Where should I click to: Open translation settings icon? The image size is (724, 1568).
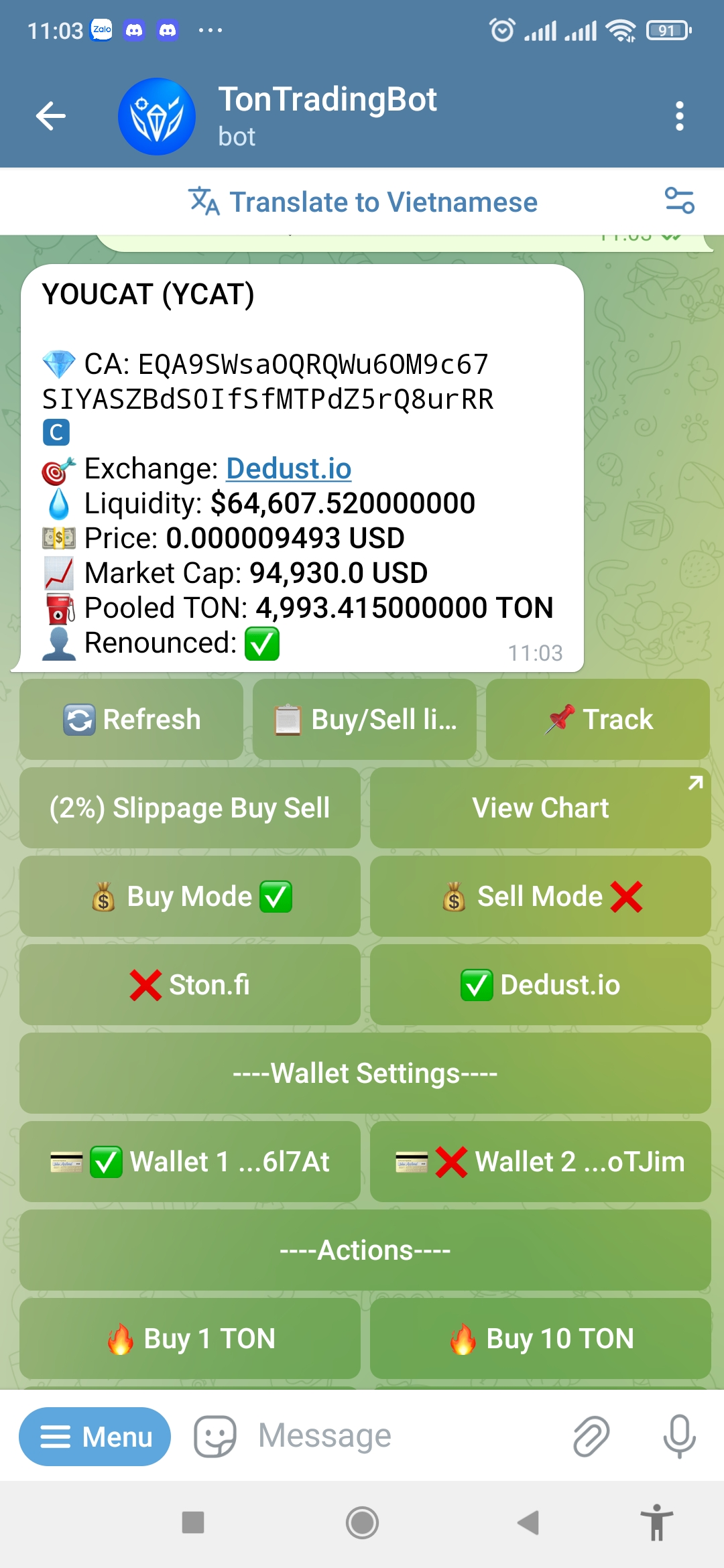click(x=679, y=201)
